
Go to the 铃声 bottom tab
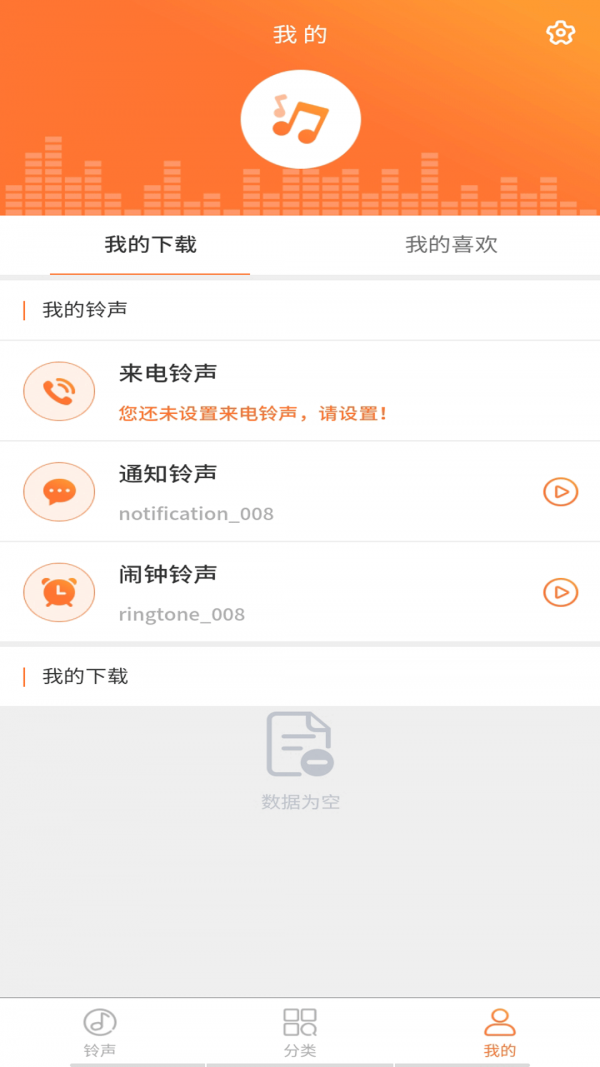coord(100,1032)
